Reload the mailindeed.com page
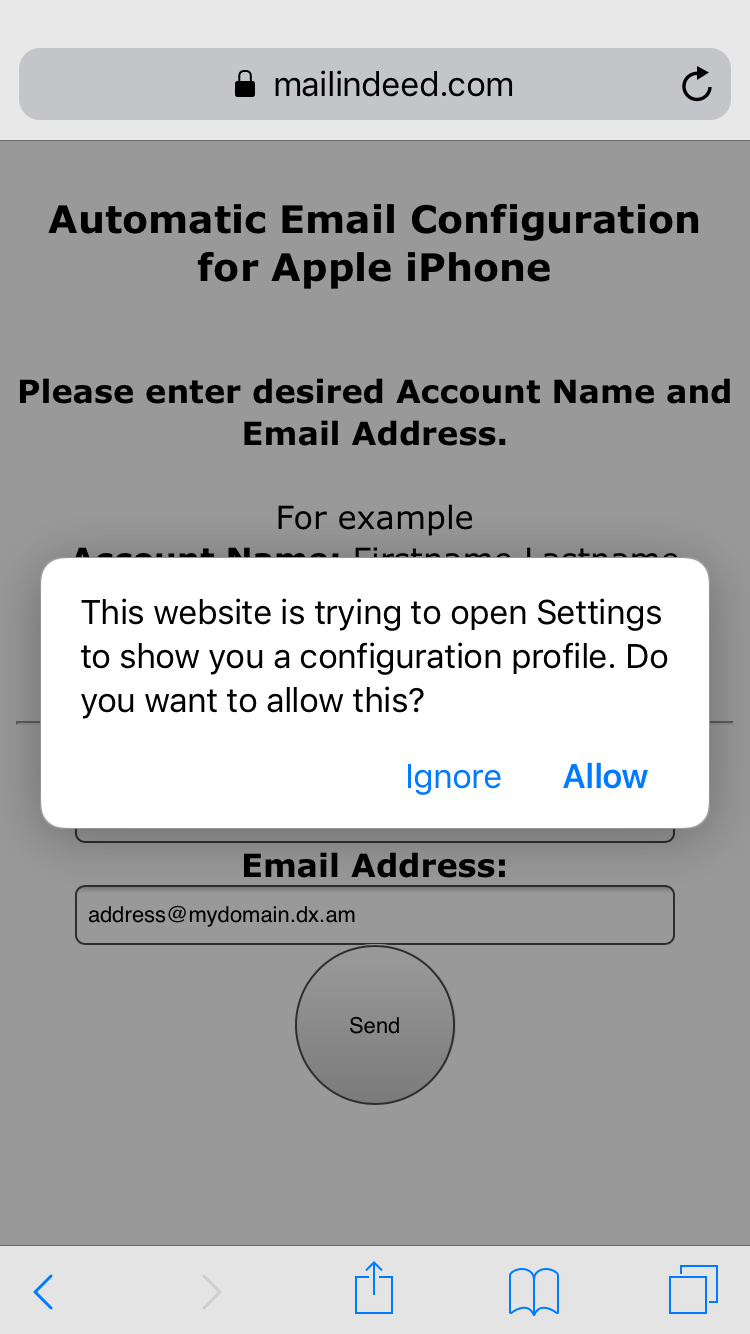This screenshot has height=1334, width=750. 696,85
